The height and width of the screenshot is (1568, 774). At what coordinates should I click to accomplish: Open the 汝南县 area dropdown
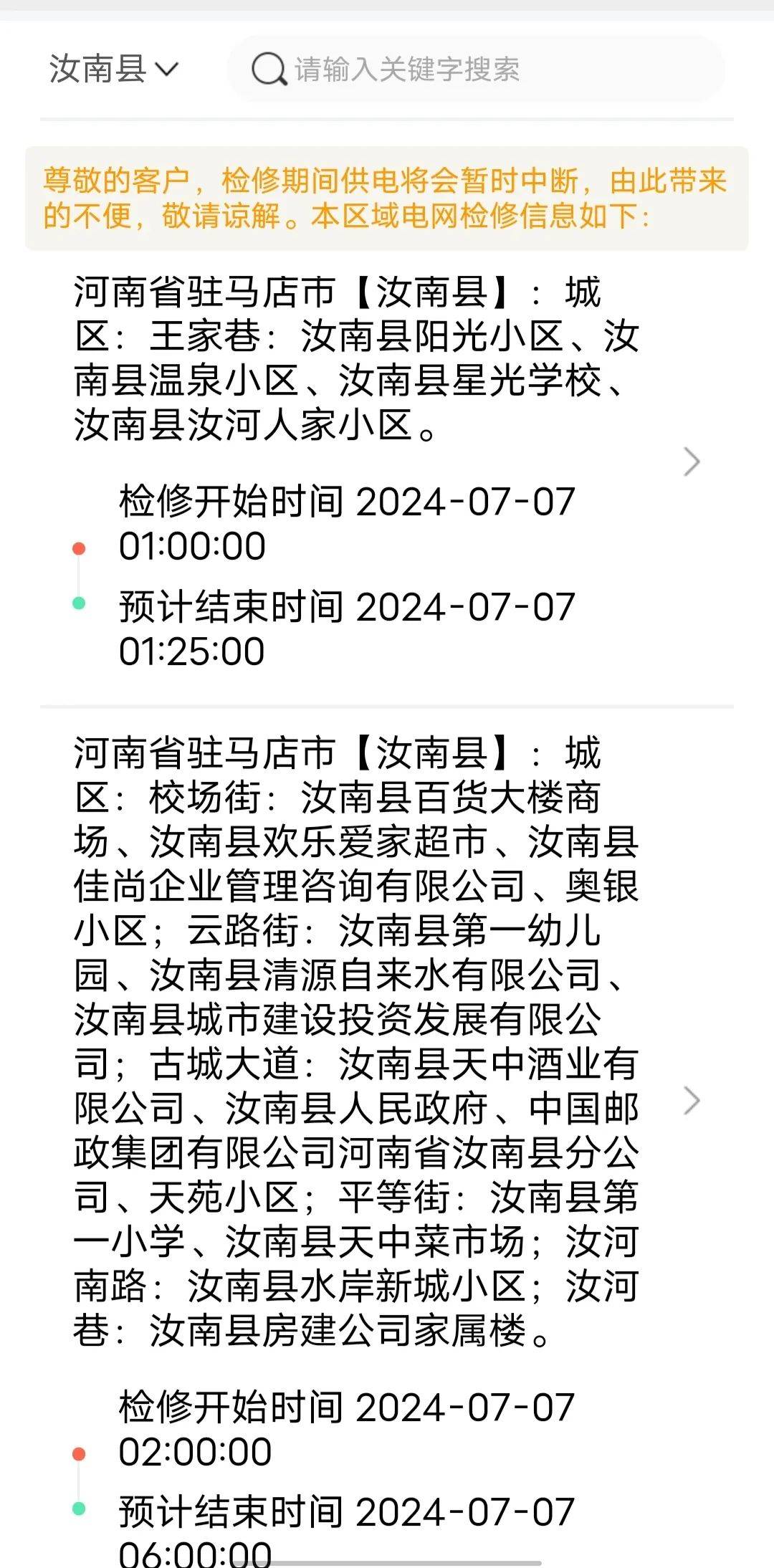click(113, 70)
